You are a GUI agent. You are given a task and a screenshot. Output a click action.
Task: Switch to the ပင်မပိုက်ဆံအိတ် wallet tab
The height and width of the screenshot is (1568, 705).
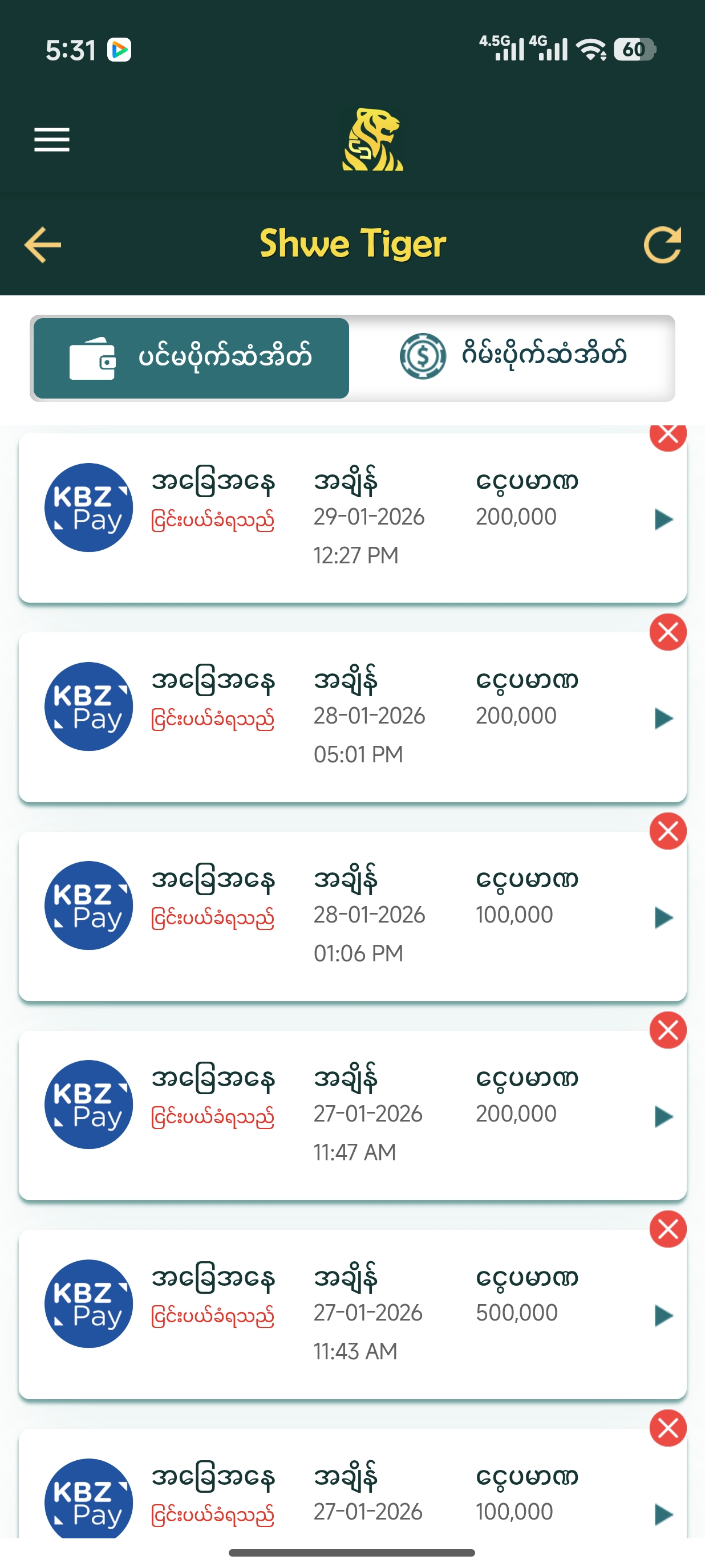(191, 358)
